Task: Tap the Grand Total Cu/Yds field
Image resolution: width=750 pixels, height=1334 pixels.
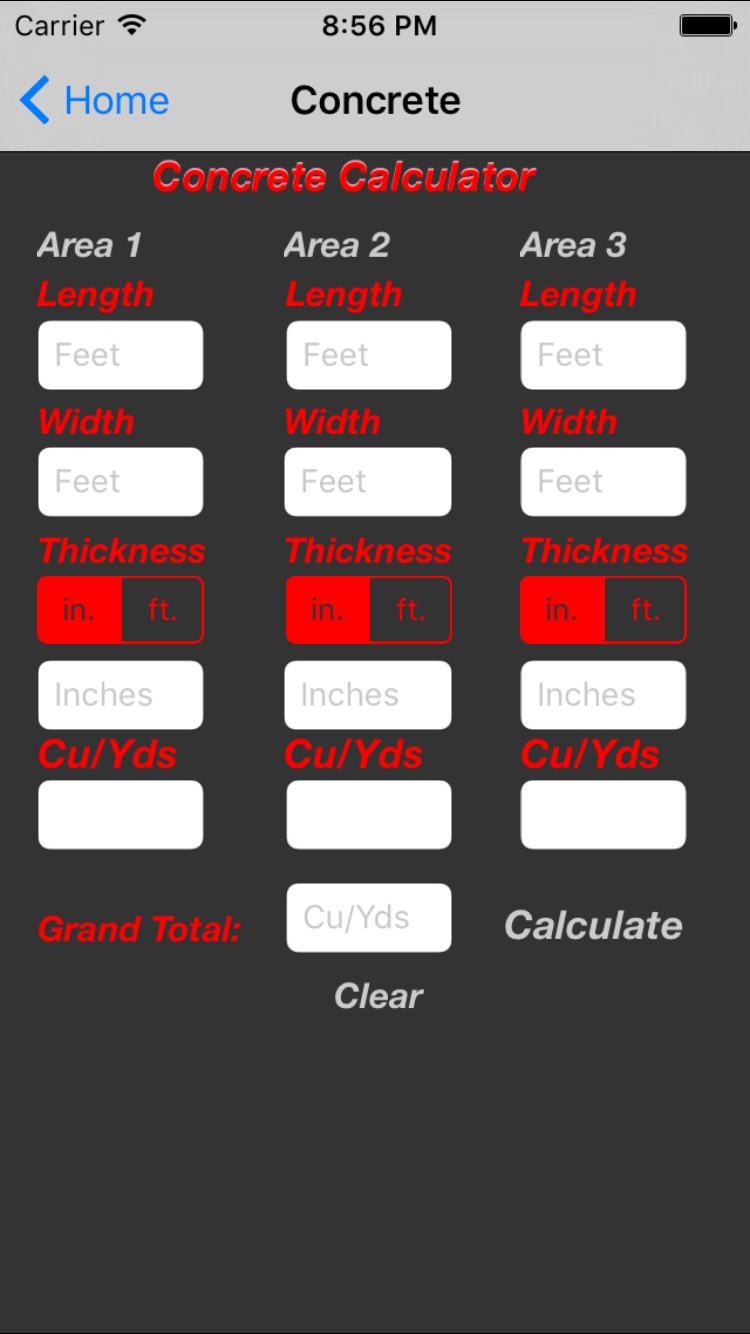Action: pyautogui.click(x=369, y=918)
